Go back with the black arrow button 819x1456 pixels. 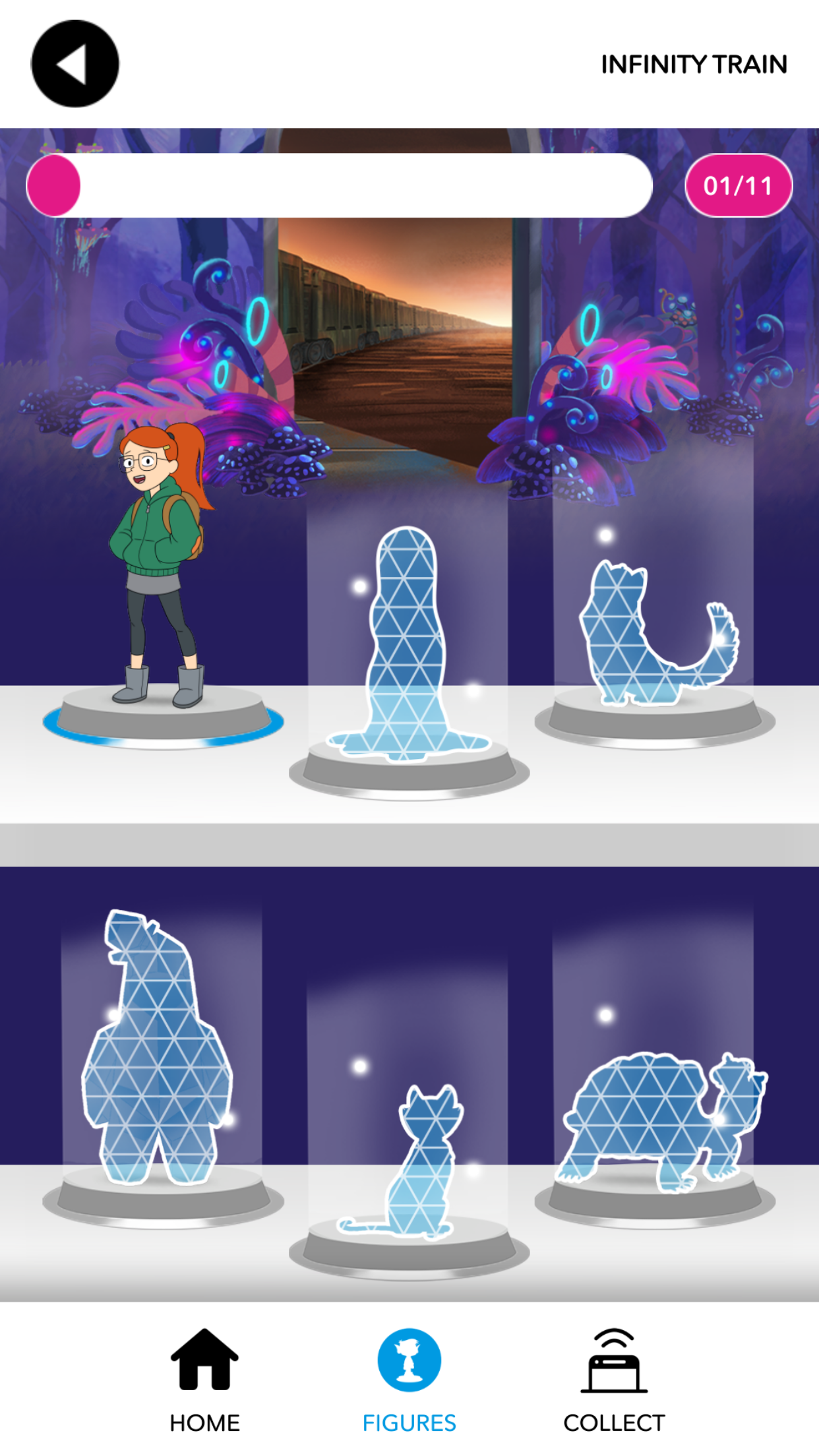[x=75, y=64]
